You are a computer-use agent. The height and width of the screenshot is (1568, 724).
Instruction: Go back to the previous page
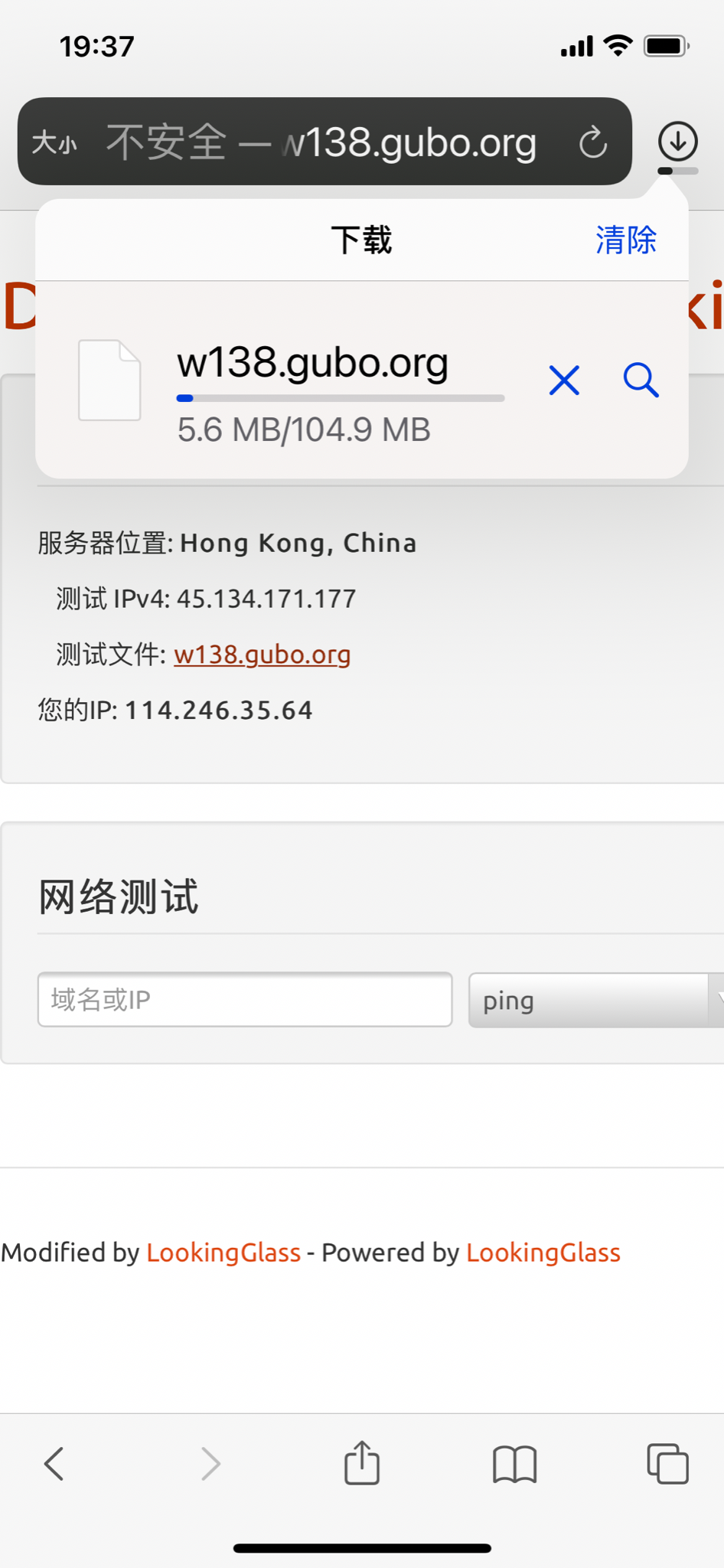(x=54, y=1464)
